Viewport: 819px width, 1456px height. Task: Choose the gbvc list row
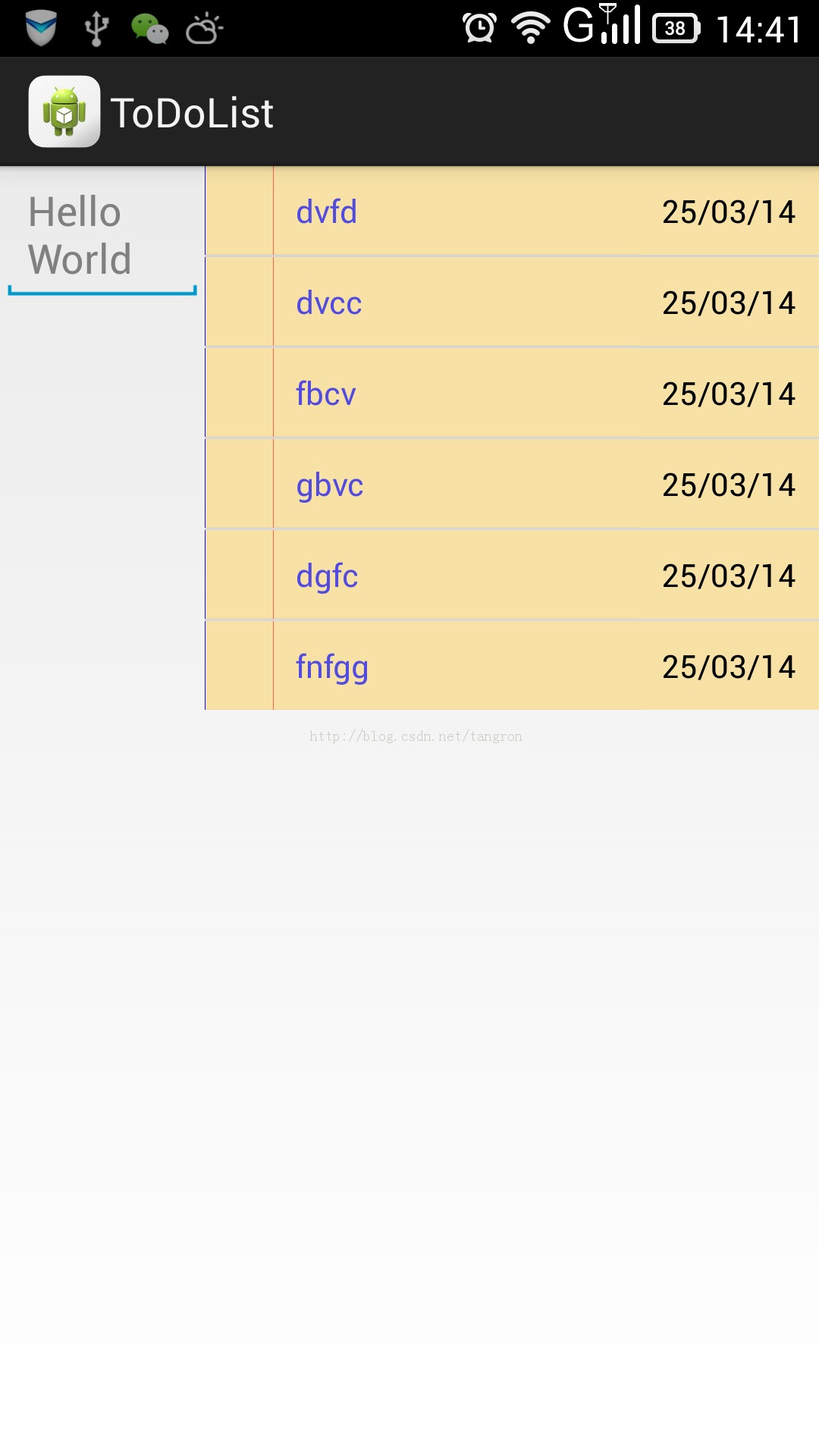pos(512,485)
